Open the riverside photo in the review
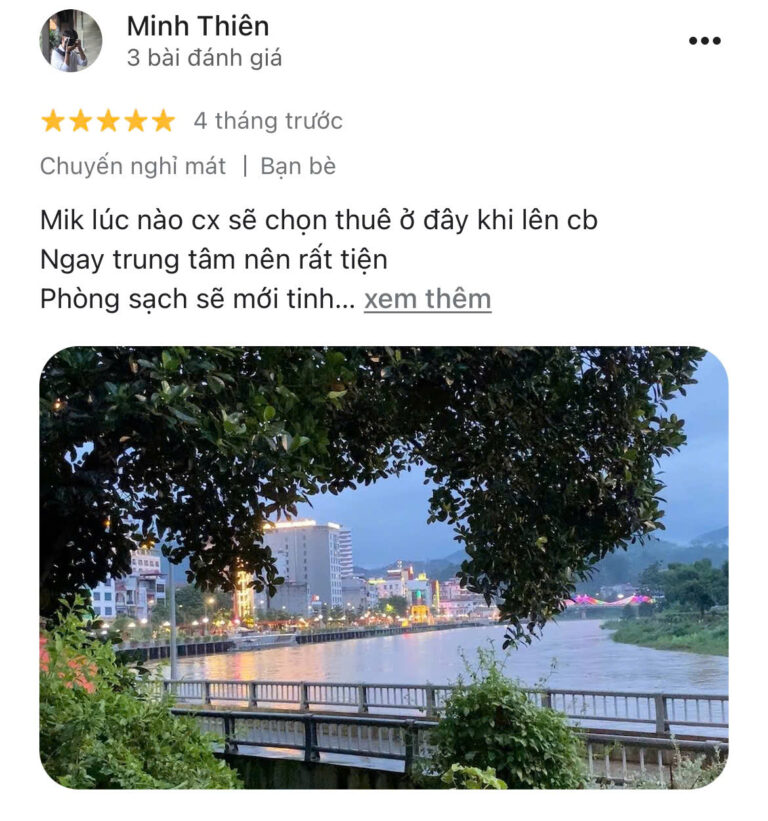 [384, 567]
